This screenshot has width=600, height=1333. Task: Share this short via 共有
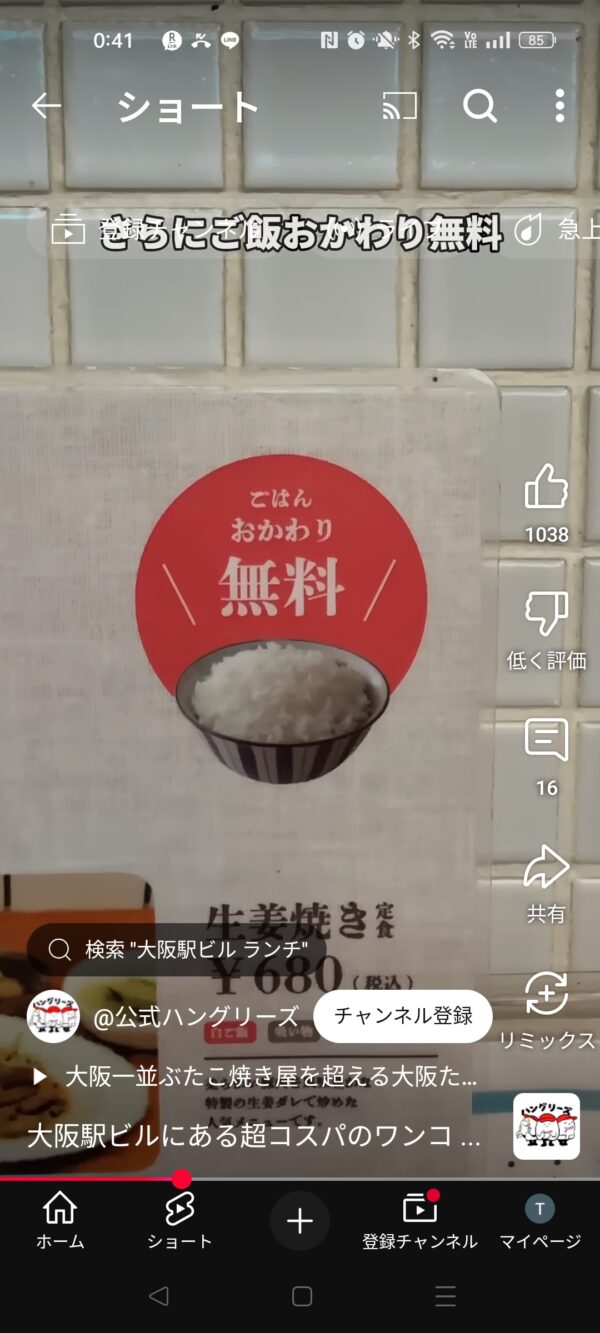[x=546, y=868]
